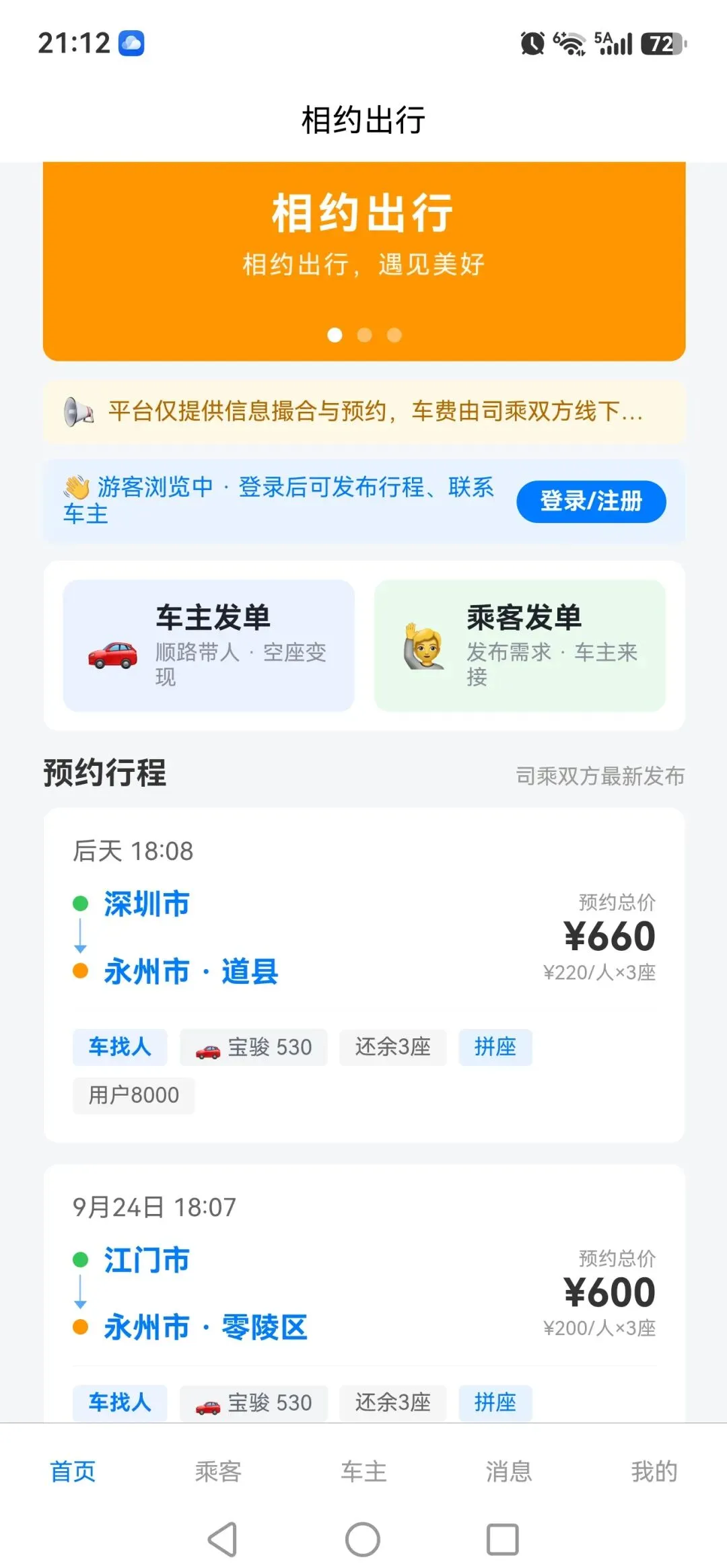The width and height of the screenshot is (727, 1568).
Task: Open the 消息 tab
Action: tap(509, 1471)
